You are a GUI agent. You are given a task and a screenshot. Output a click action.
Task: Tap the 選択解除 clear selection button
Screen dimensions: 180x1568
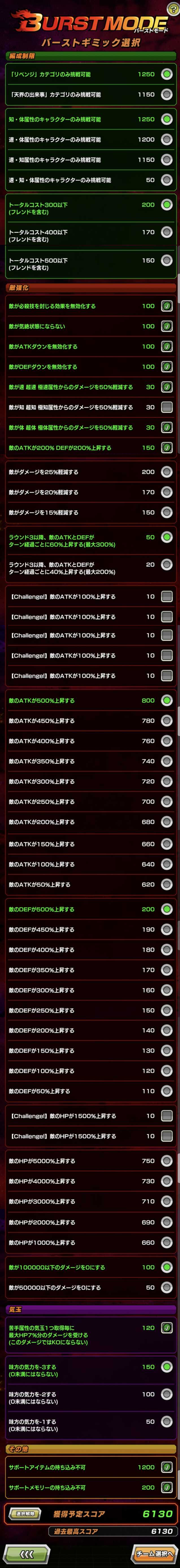coord(25,1508)
